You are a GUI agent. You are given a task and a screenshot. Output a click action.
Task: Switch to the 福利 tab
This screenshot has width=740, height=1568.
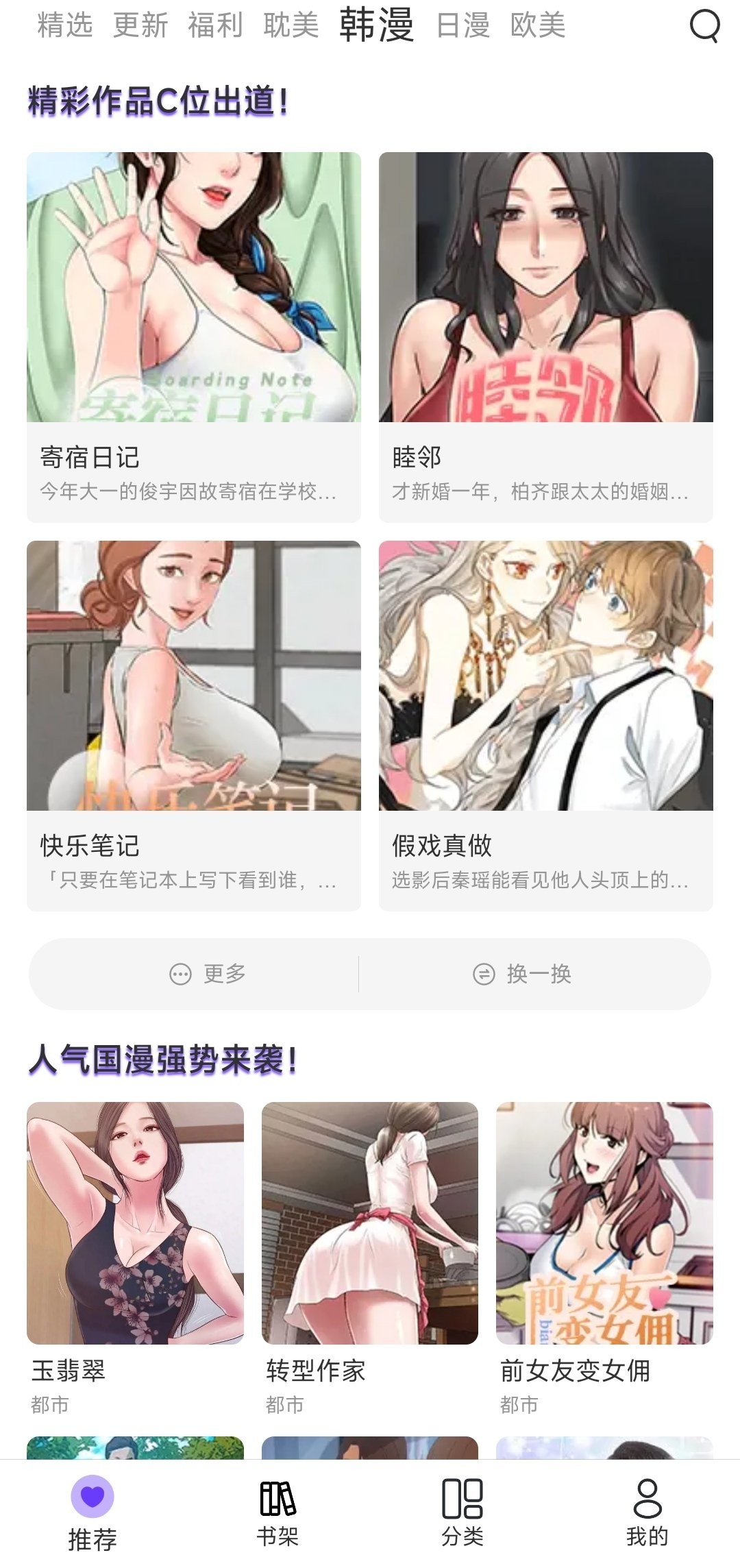coord(215,26)
